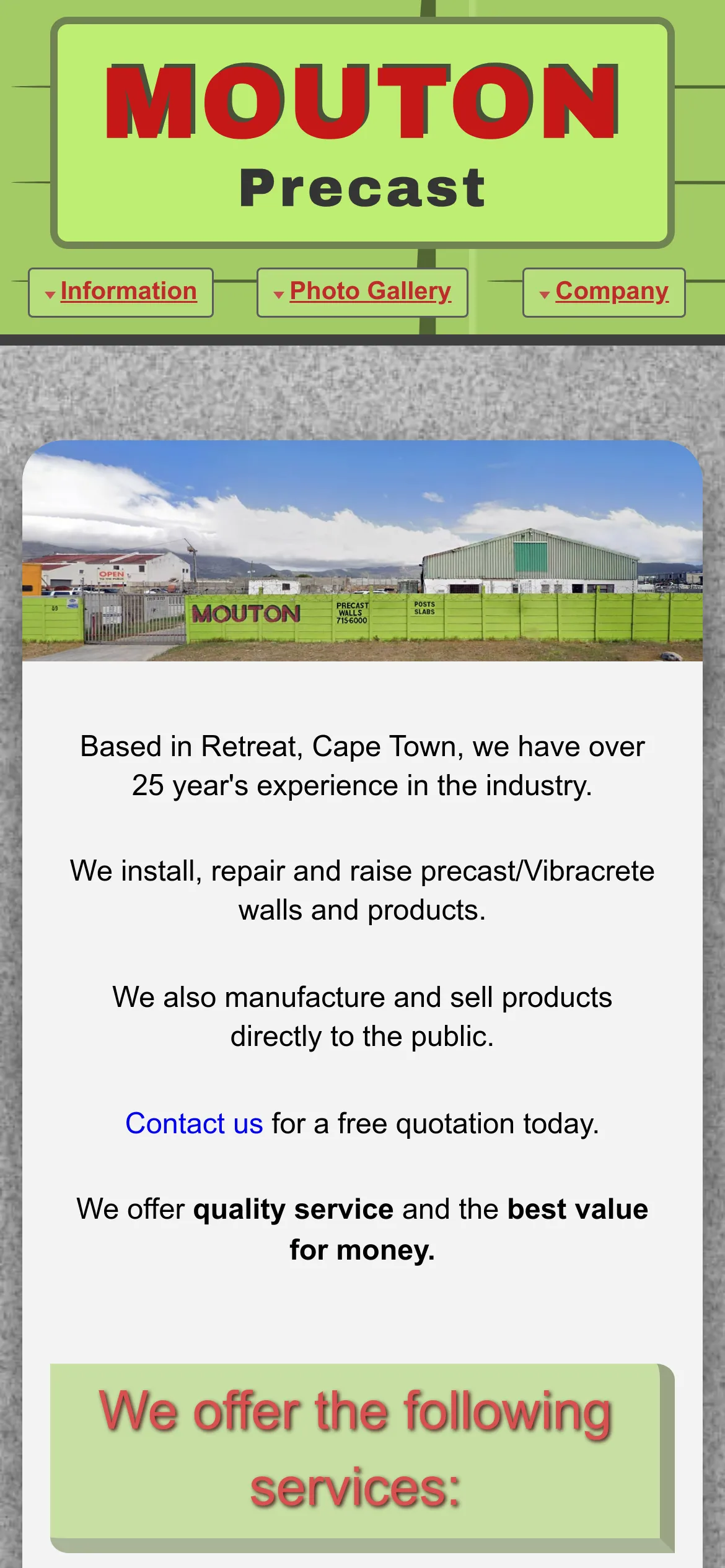Expand the Company menu

(604, 292)
